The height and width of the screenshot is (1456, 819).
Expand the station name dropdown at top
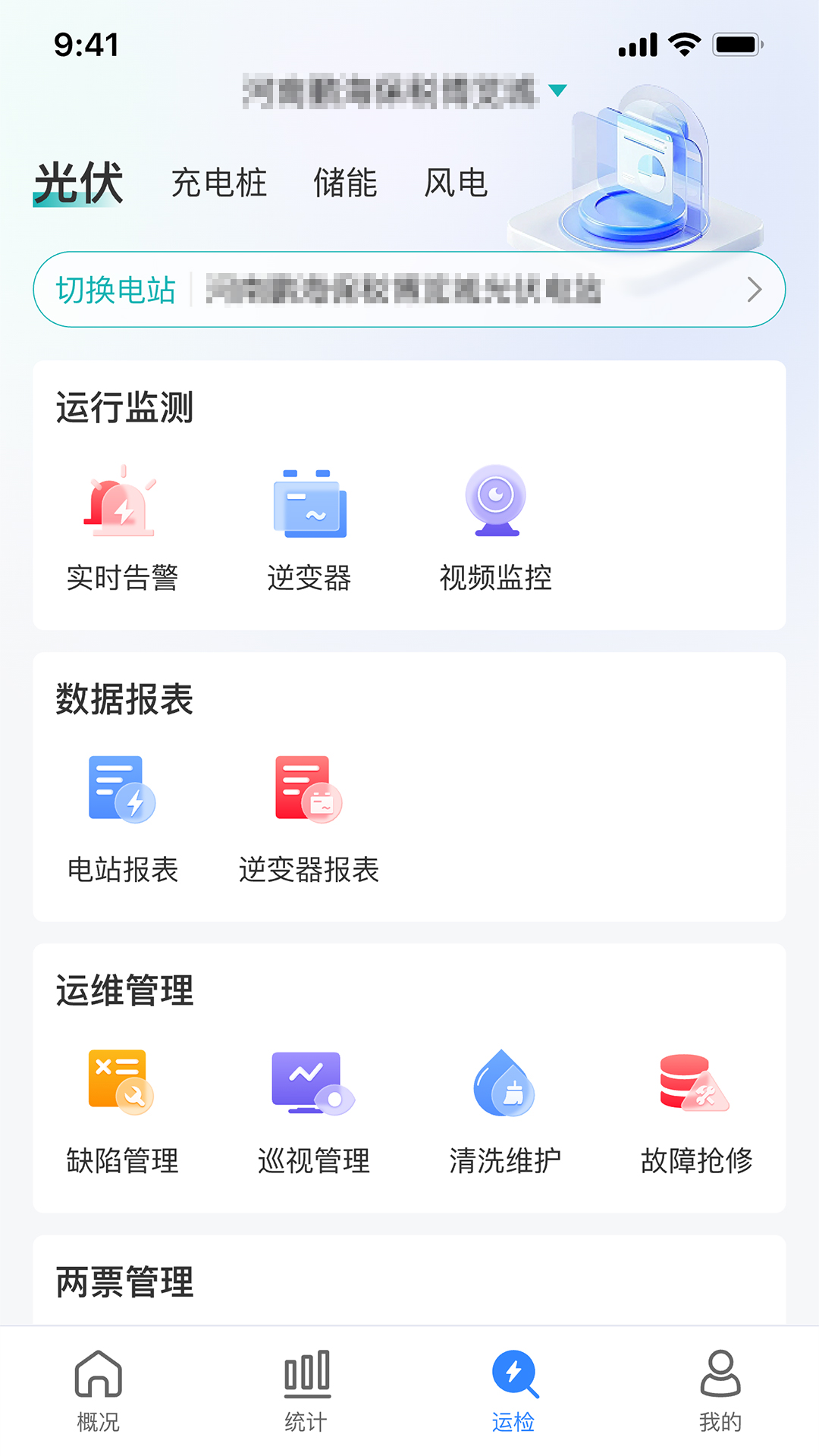(559, 89)
